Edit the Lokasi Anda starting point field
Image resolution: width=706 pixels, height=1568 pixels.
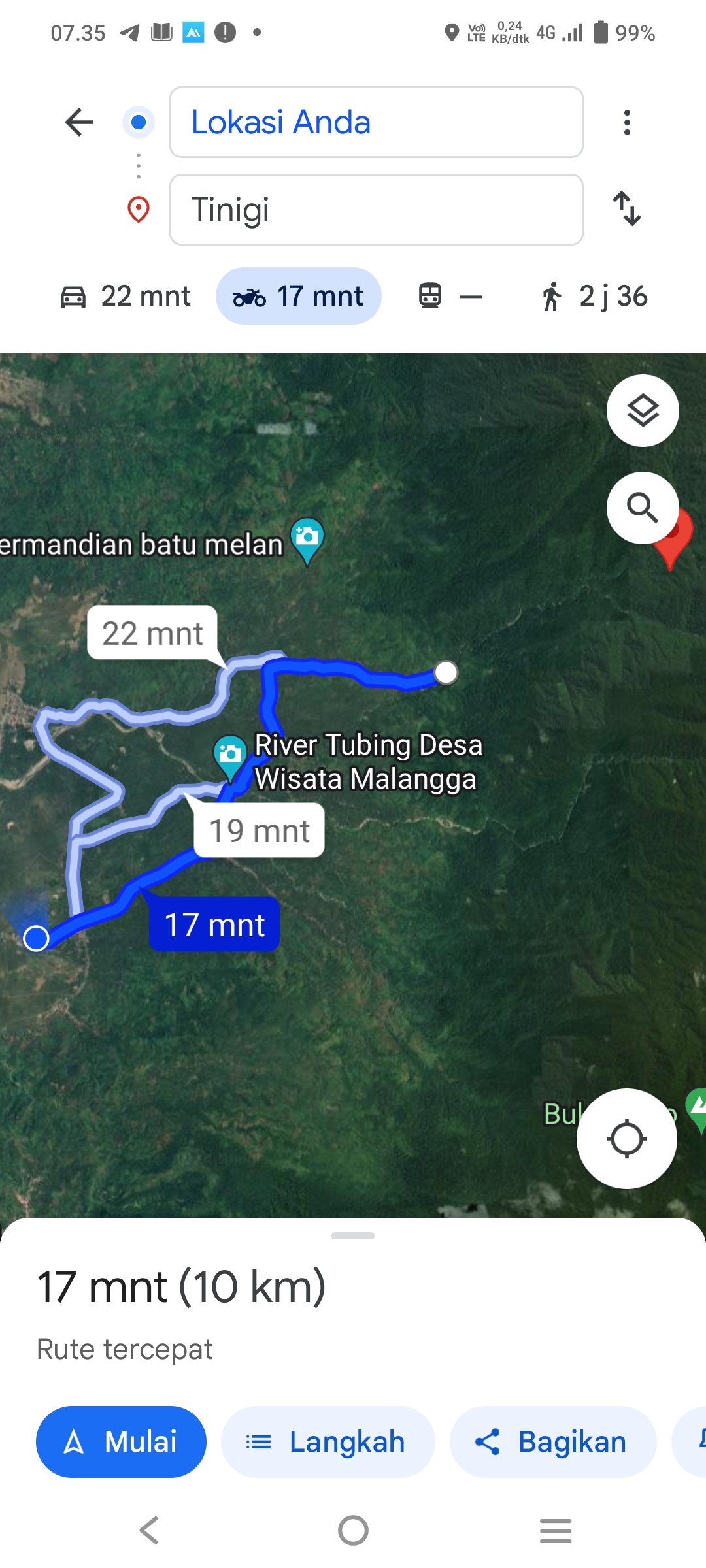[377, 122]
